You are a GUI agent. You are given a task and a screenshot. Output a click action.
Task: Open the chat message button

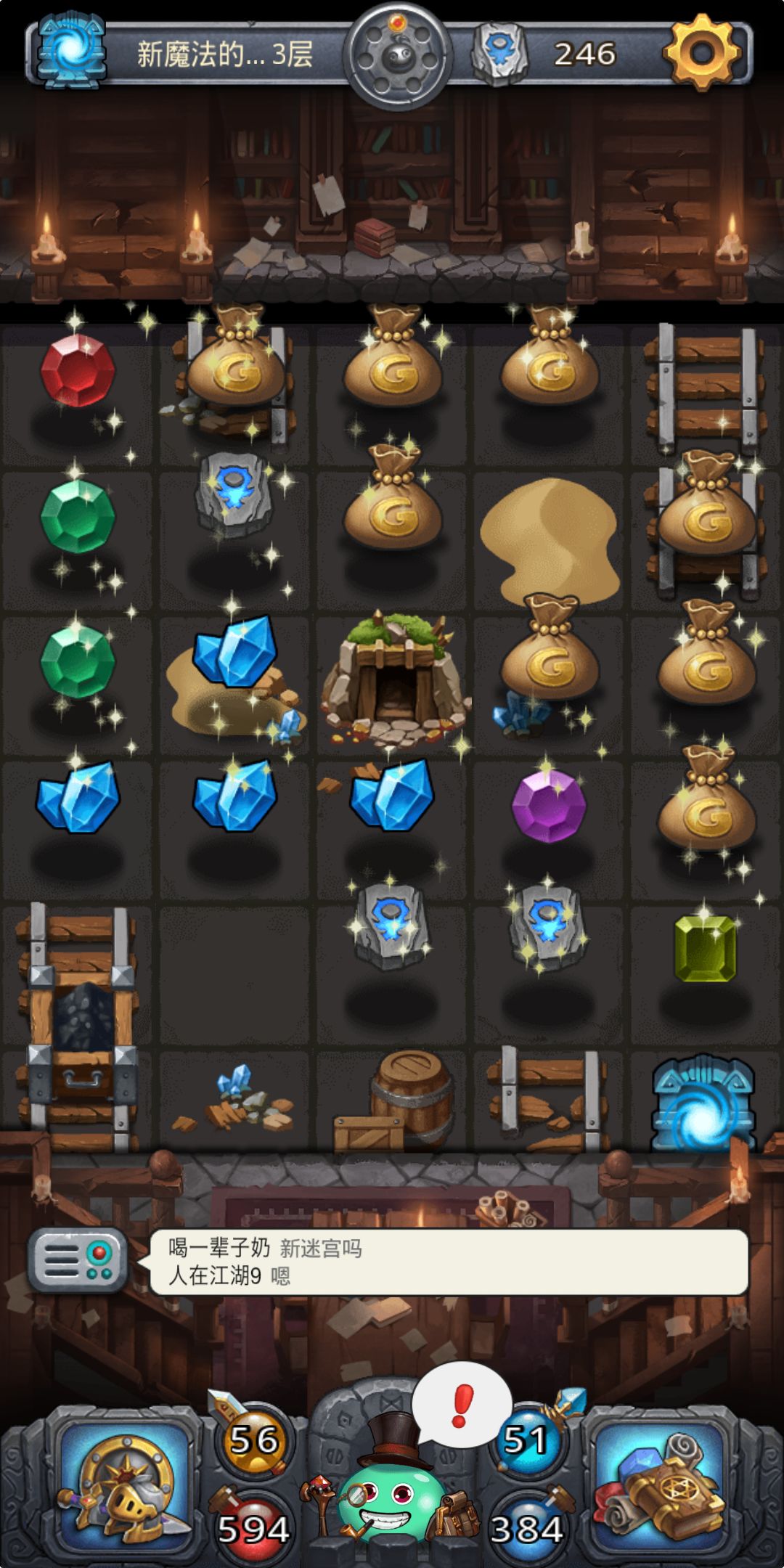tap(78, 1261)
